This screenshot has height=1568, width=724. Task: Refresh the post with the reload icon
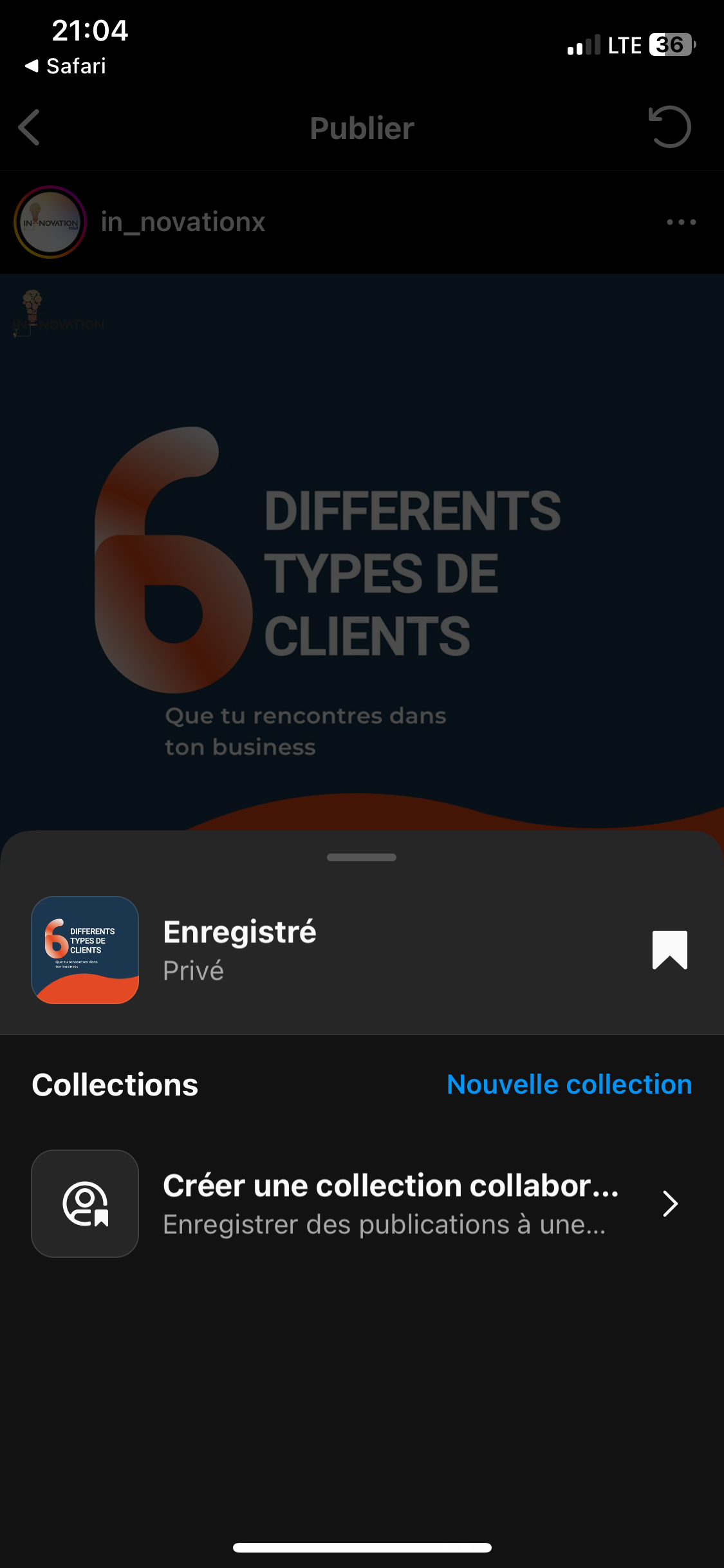(x=669, y=127)
